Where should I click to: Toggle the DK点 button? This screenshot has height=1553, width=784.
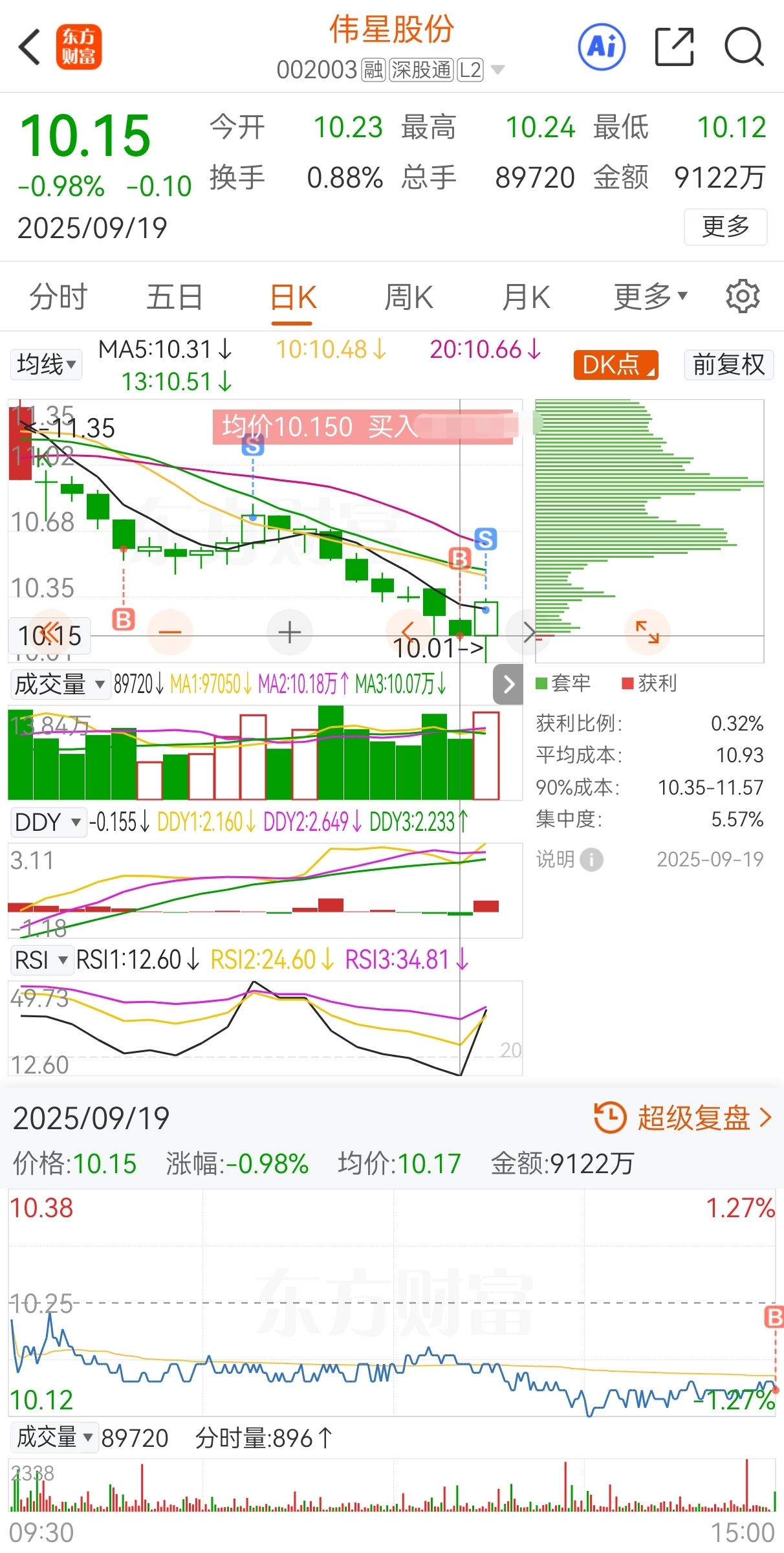coord(616,365)
